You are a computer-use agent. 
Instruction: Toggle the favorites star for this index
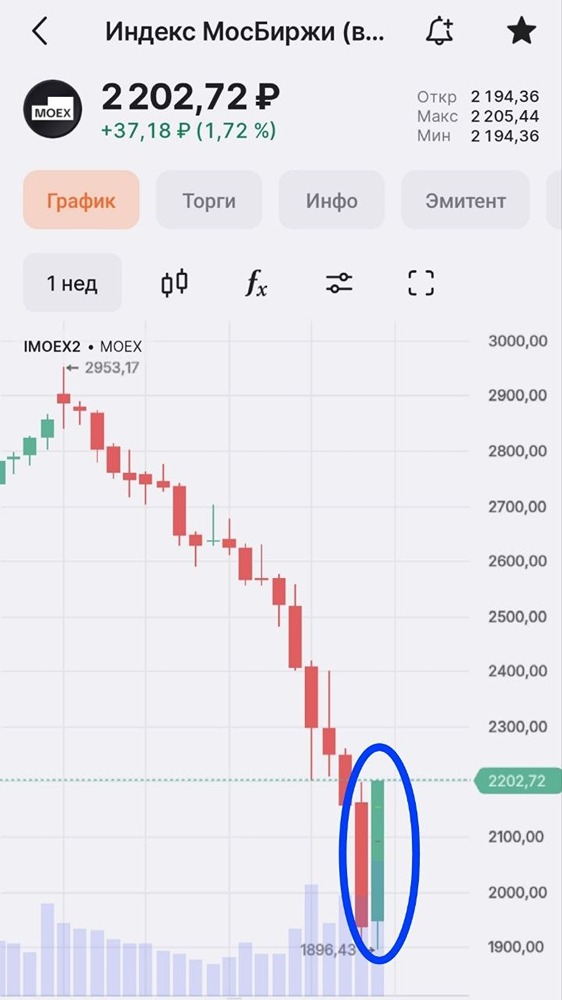pyautogui.click(x=521, y=31)
